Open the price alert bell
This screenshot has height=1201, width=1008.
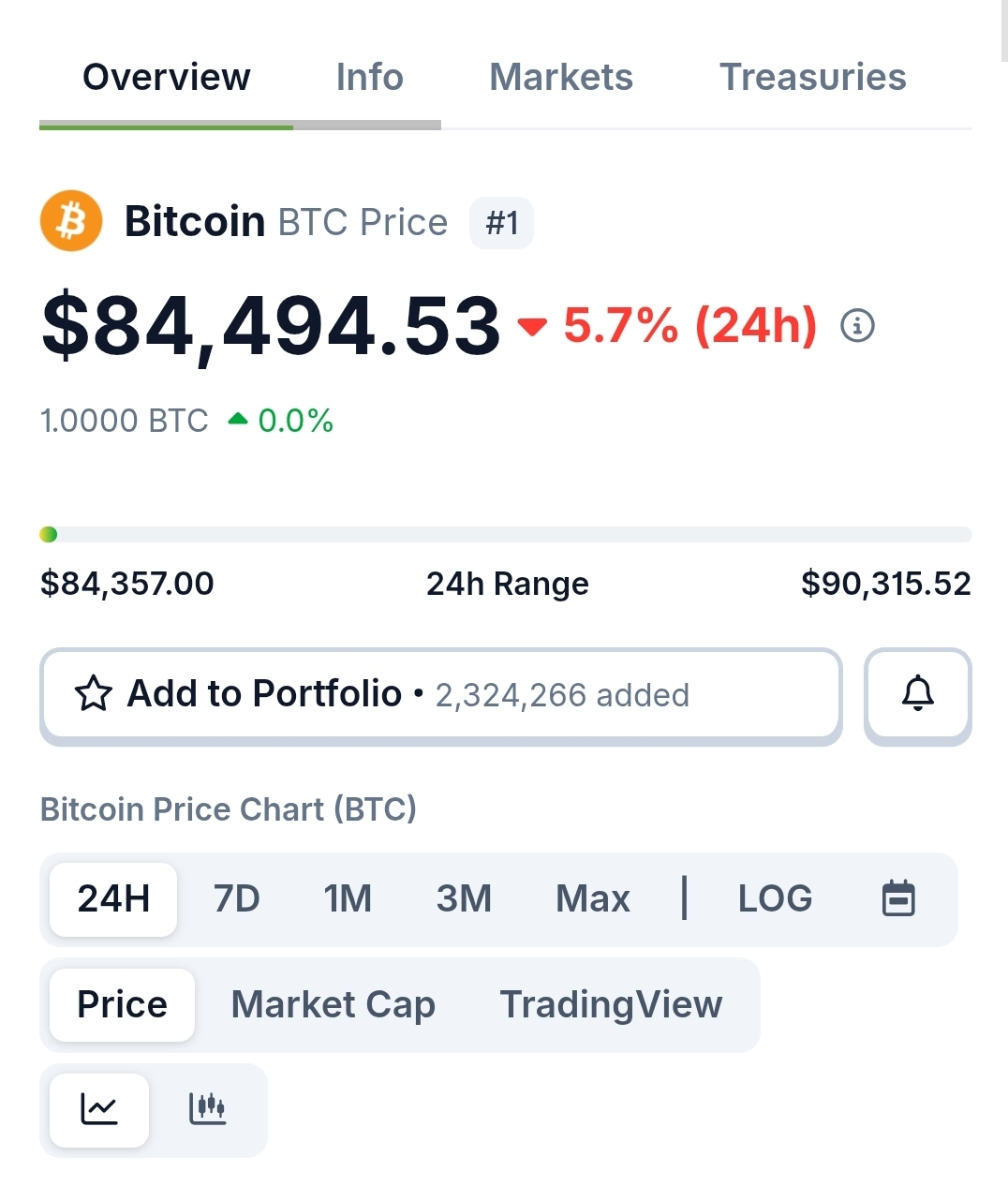pyautogui.click(x=917, y=695)
